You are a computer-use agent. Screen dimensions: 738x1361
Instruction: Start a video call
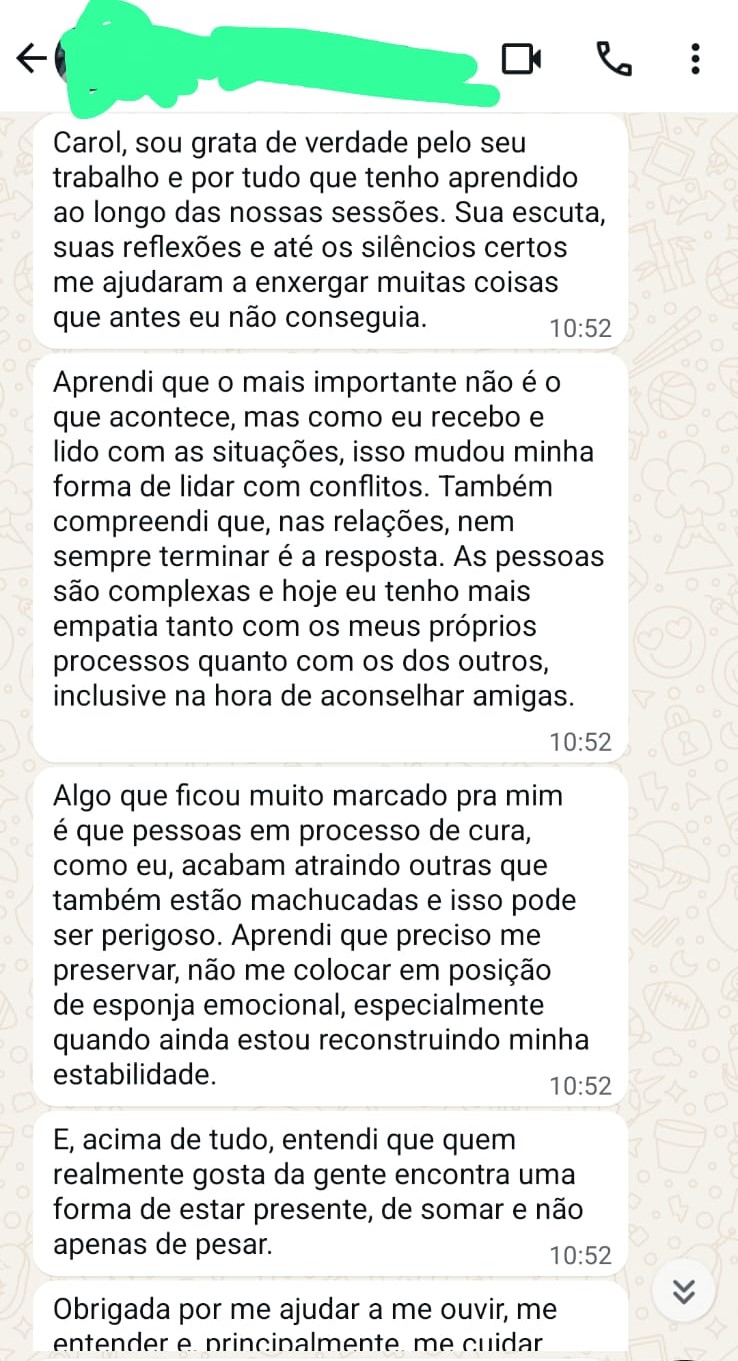521,60
